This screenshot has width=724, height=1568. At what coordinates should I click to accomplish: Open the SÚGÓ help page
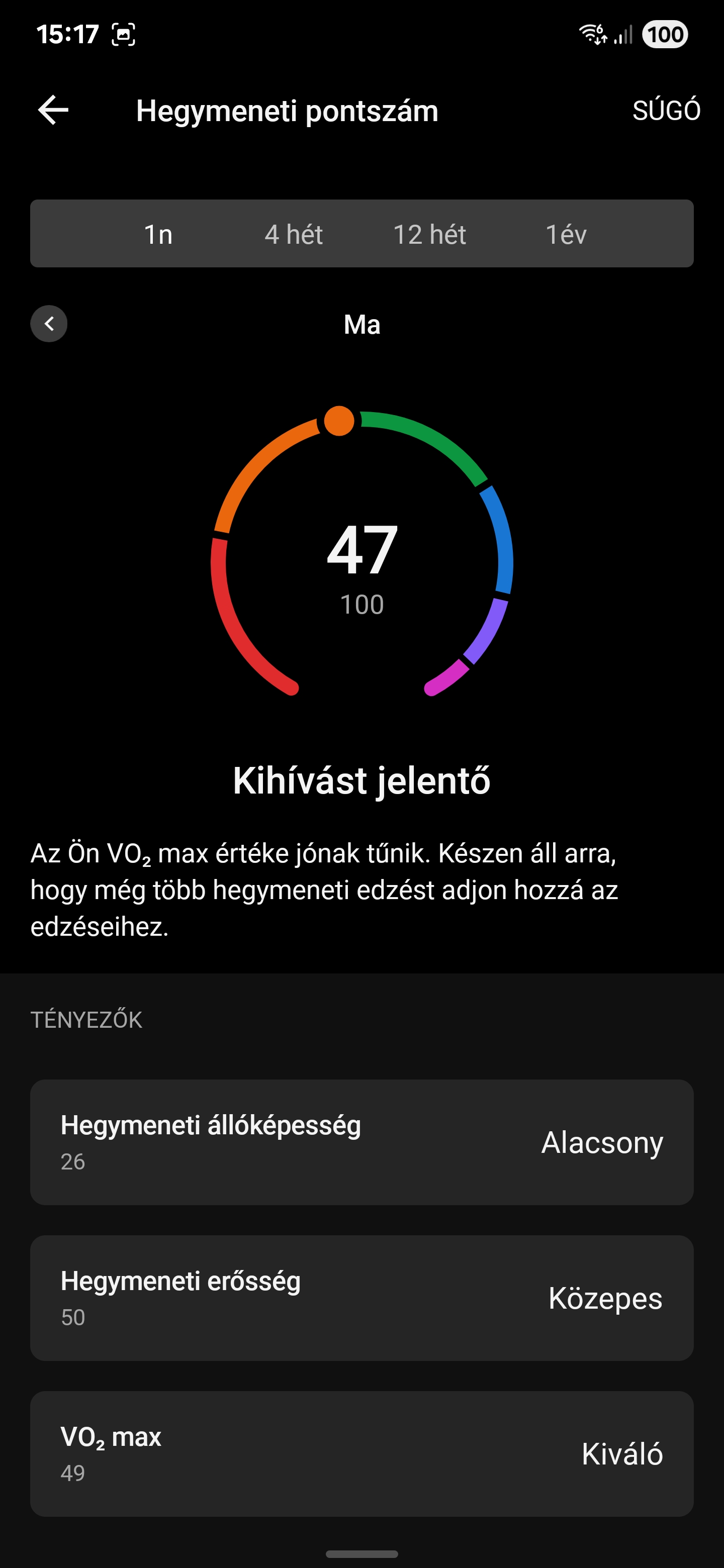click(666, 111)
